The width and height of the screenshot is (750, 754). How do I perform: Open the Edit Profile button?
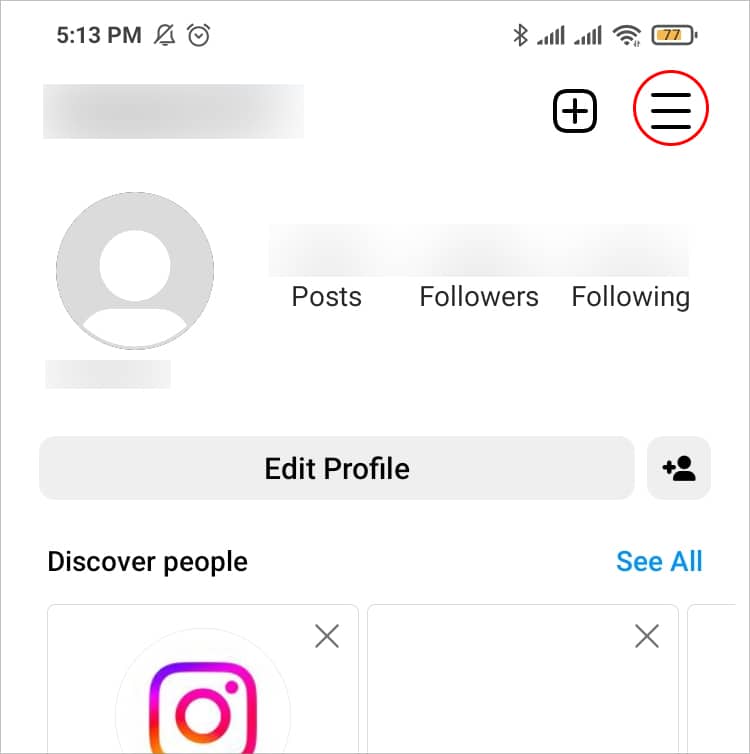tap(337, 468)
